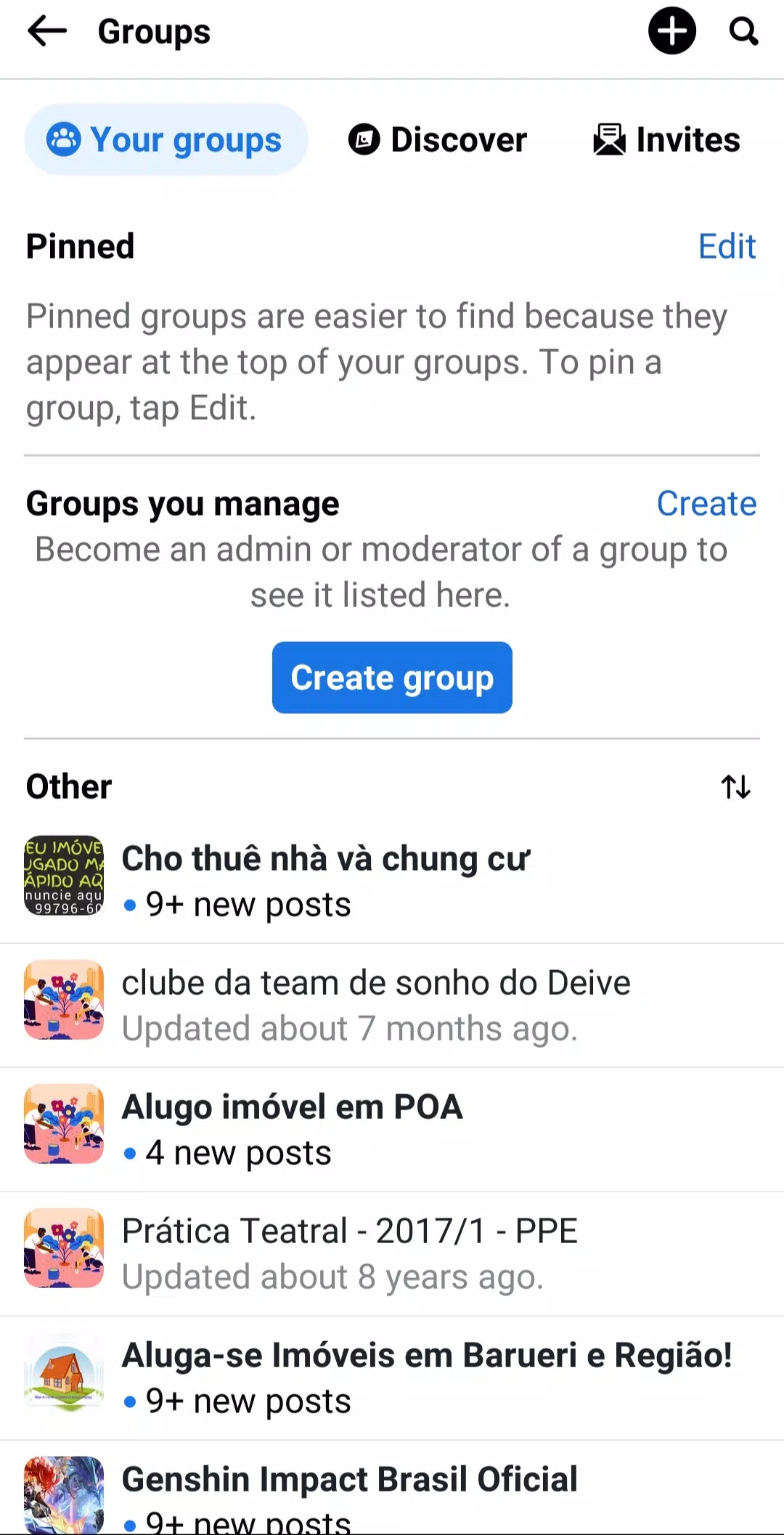Tap the Create link under Groups you manage
This screenshot has width=784, height=1535.
tap(706, 503)
